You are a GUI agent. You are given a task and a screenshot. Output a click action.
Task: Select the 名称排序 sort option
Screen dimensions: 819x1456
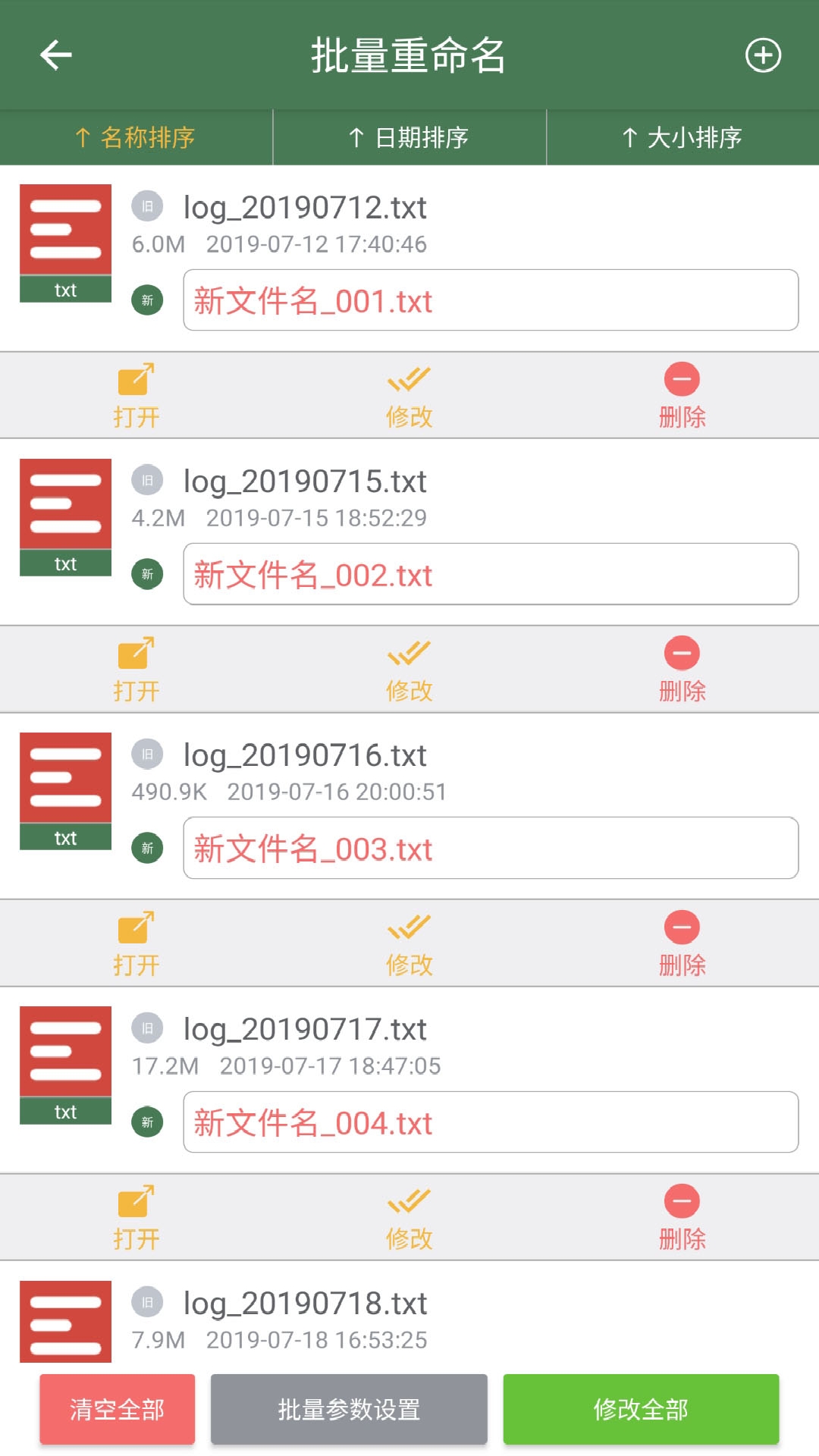coord(136,137)
